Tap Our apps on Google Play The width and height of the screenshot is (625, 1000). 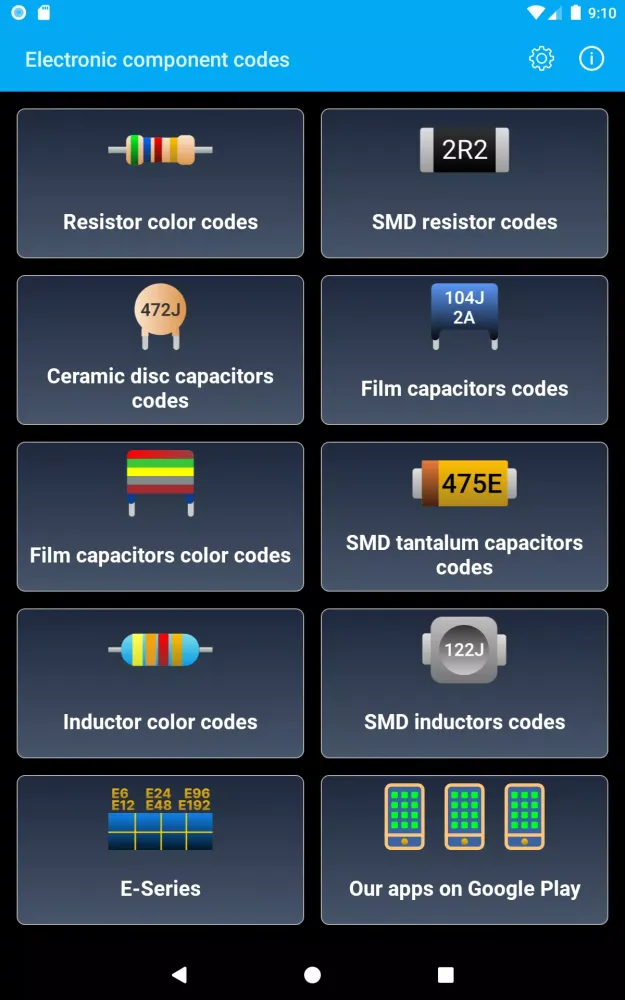tap(464, 850)
